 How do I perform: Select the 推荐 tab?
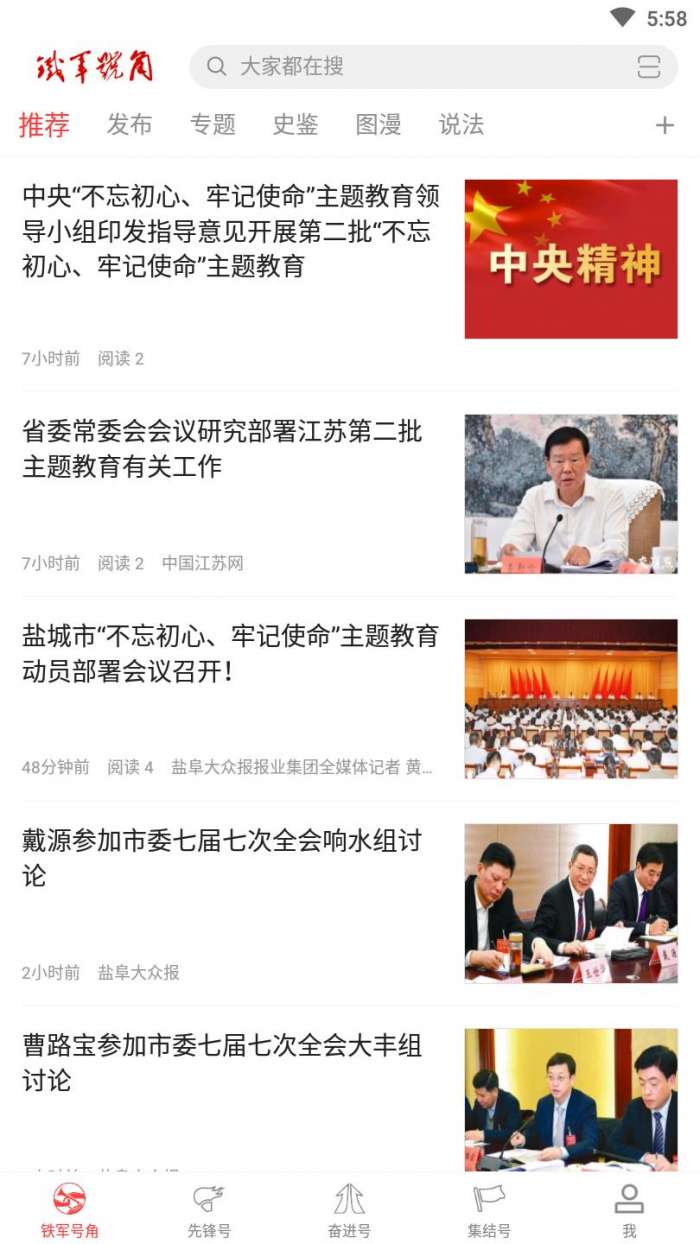pos(44,125)
